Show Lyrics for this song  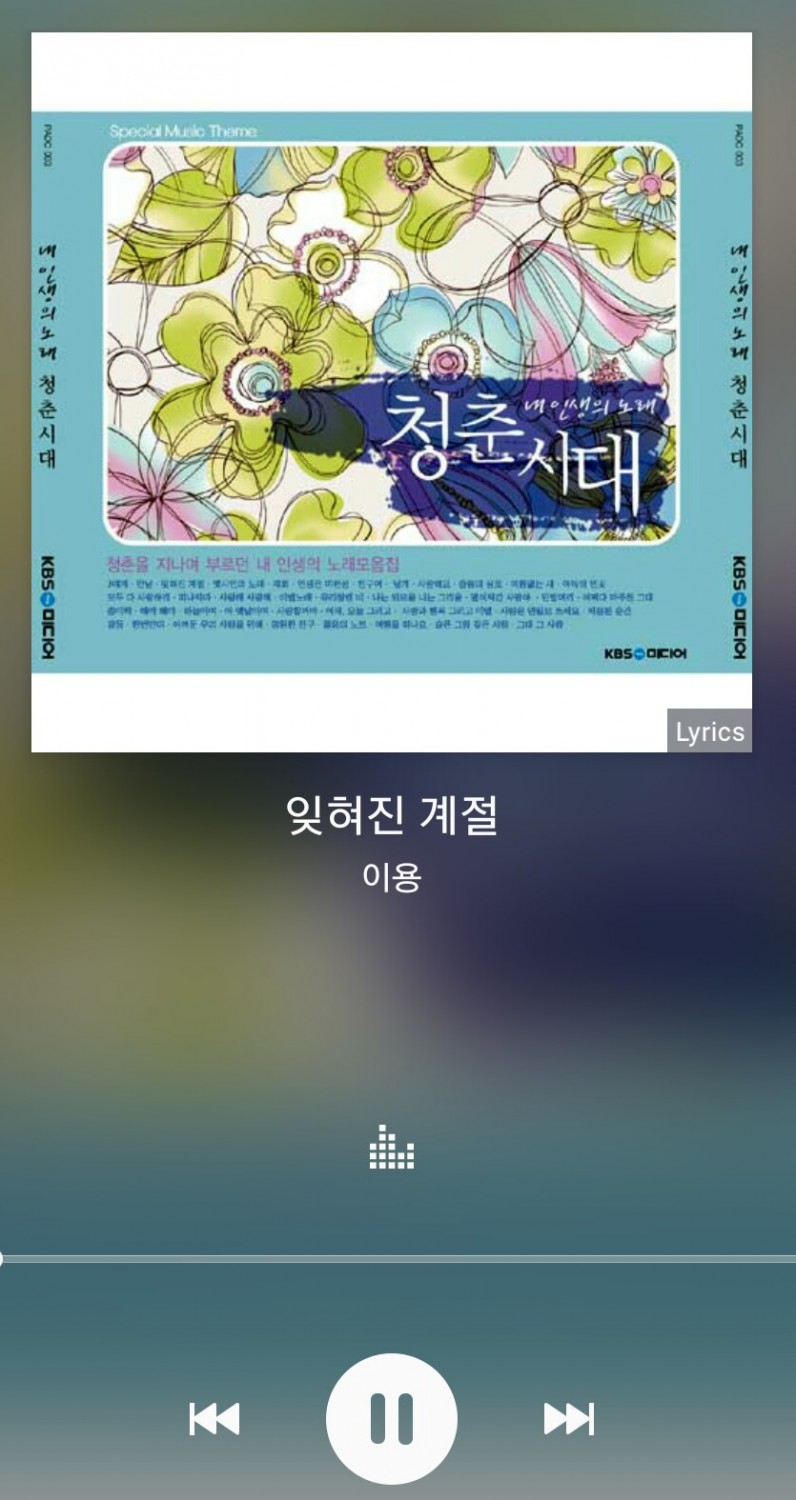pyautogui.click(x=709, y=731)
